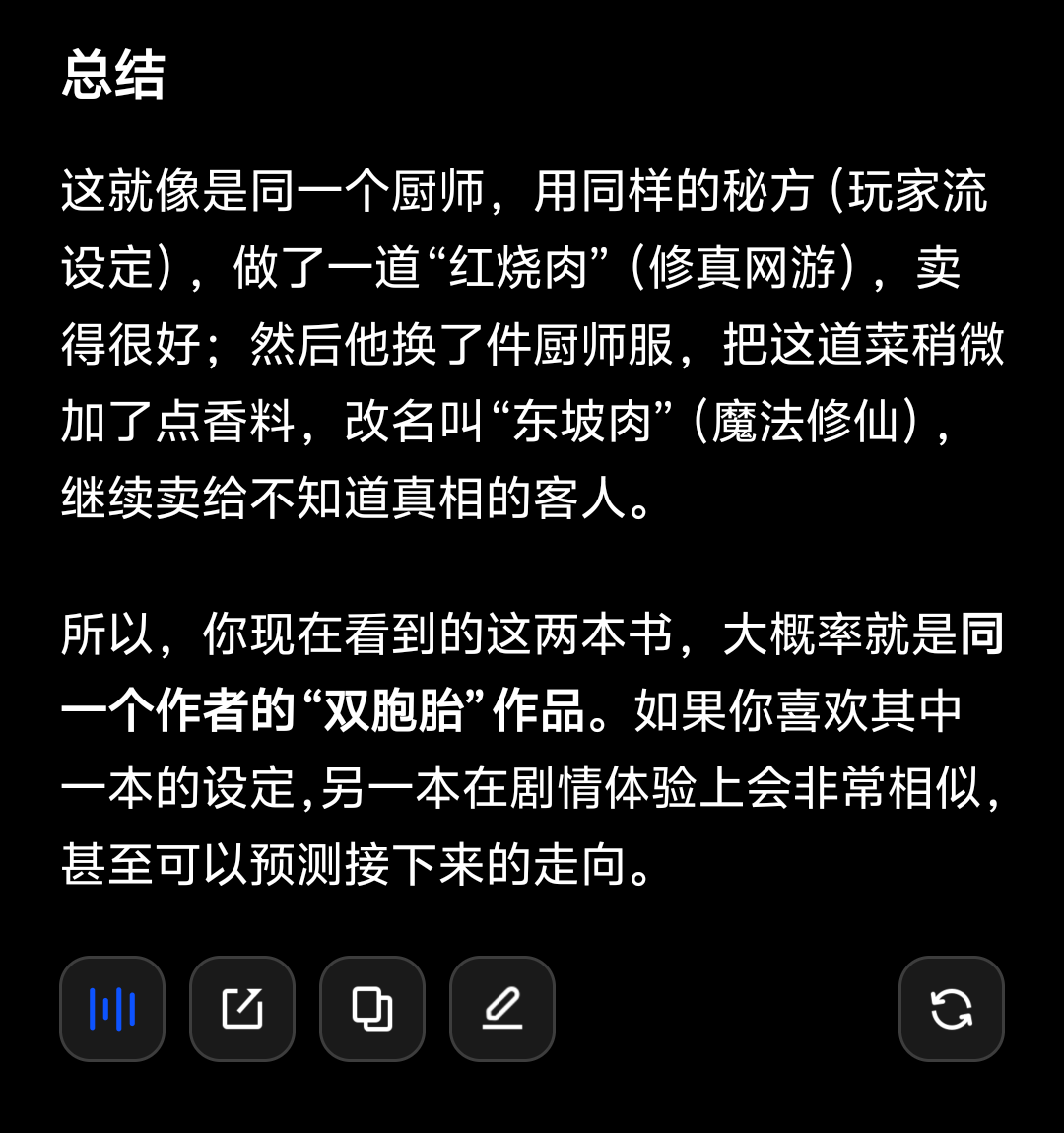Regenerate the answer
Viewport: 1064px width, 1133px height.
[x=952, y=1009]
